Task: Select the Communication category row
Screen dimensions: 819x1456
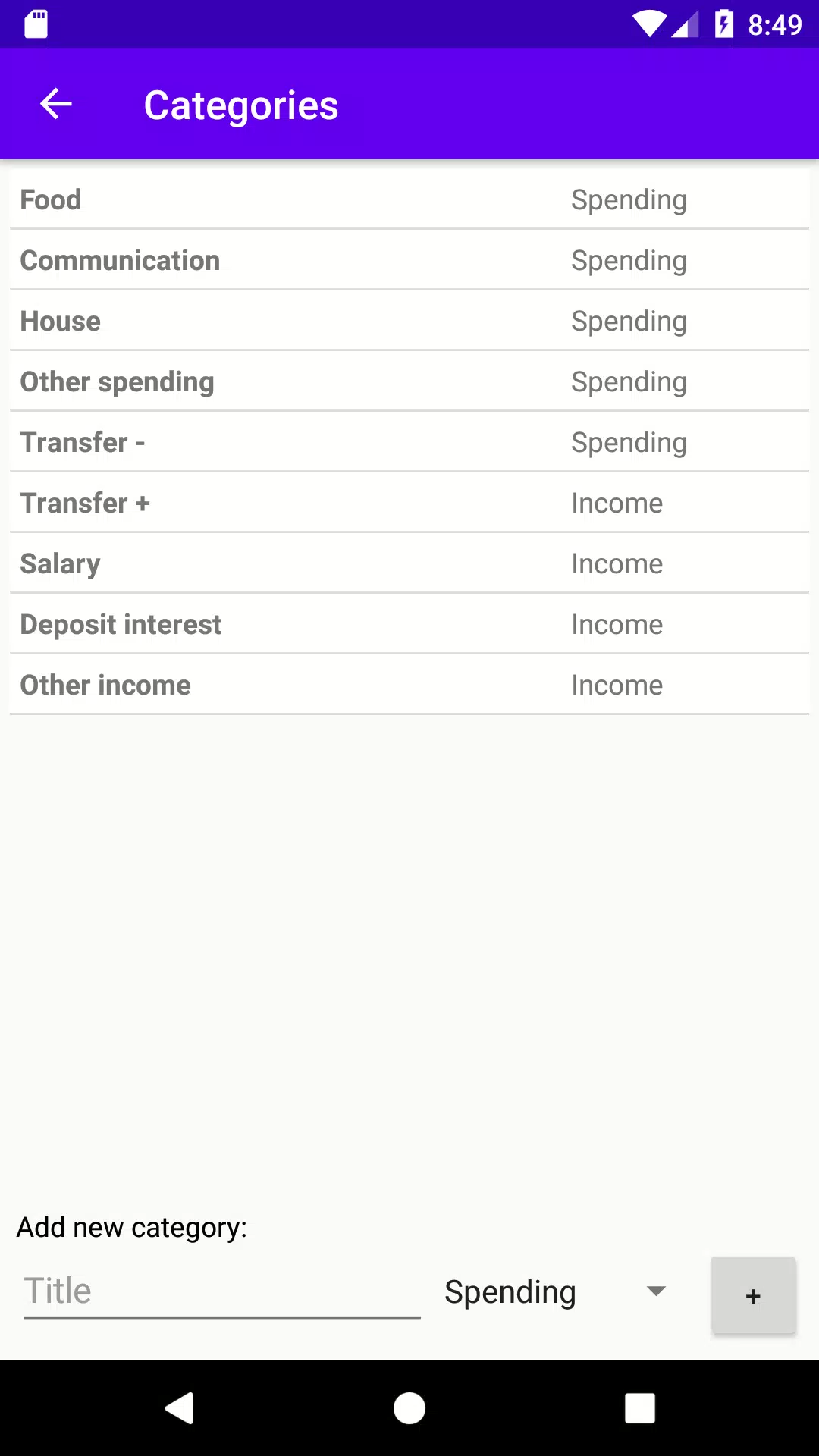Action: click(409, 259)
